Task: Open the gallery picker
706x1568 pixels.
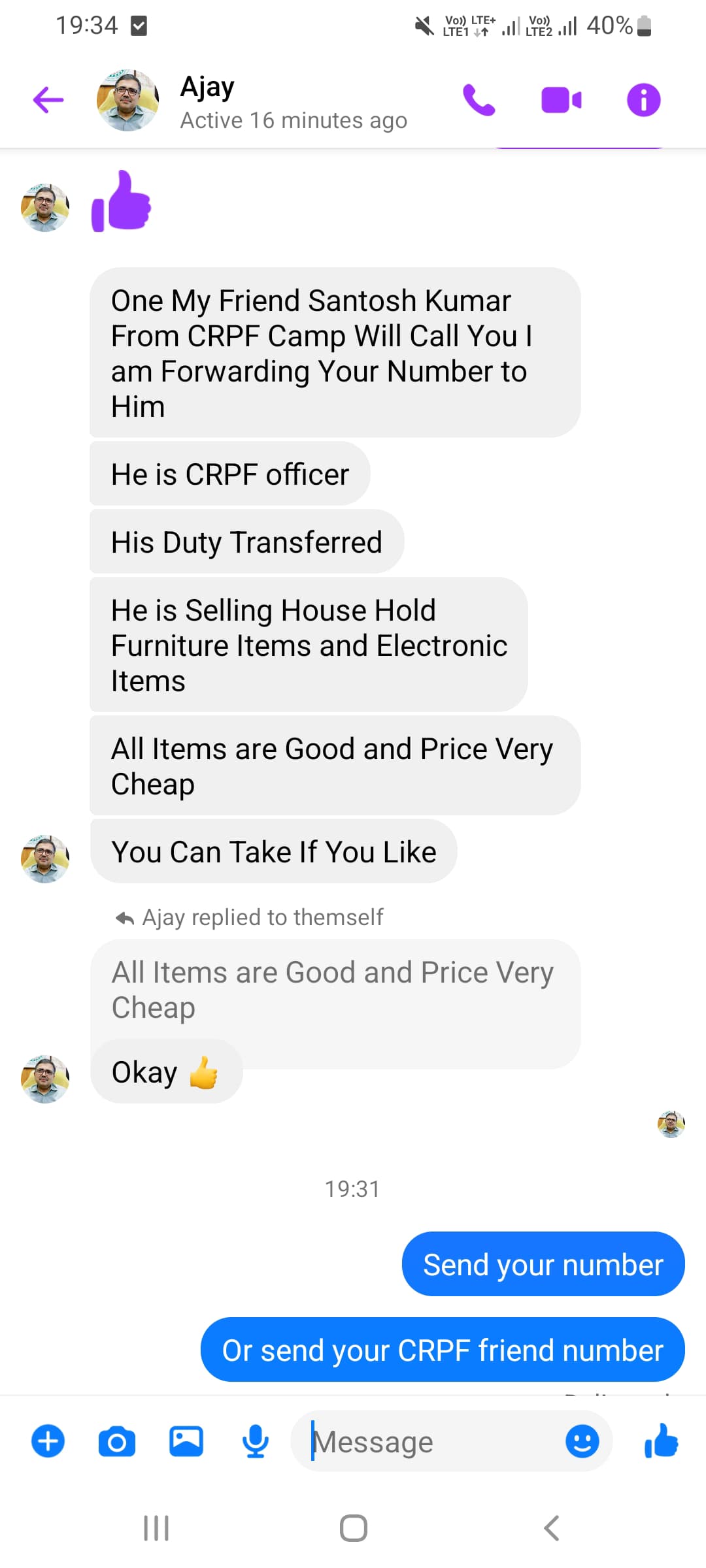Action: tap(186, 1441)
